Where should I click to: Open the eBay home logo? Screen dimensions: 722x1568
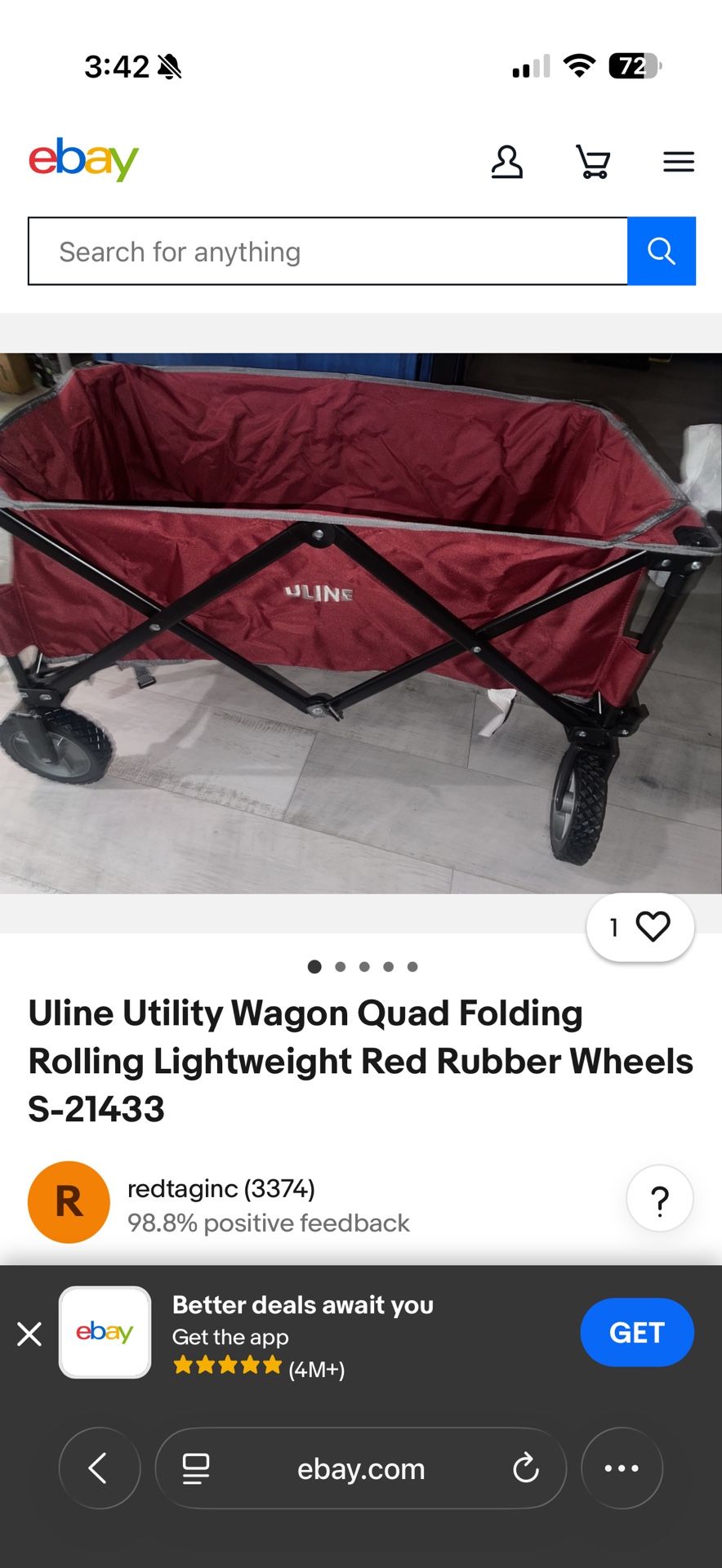coord(83,159)
